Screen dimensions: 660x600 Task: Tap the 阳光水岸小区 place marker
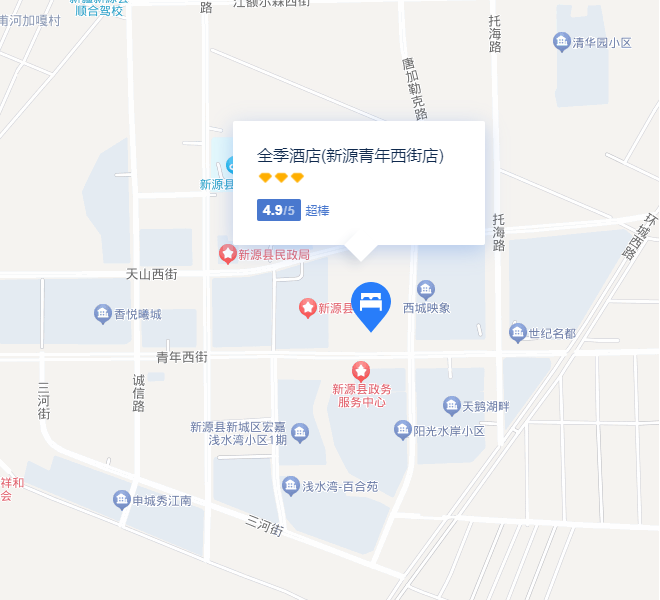pyautogui.click(x=402, y=430)
